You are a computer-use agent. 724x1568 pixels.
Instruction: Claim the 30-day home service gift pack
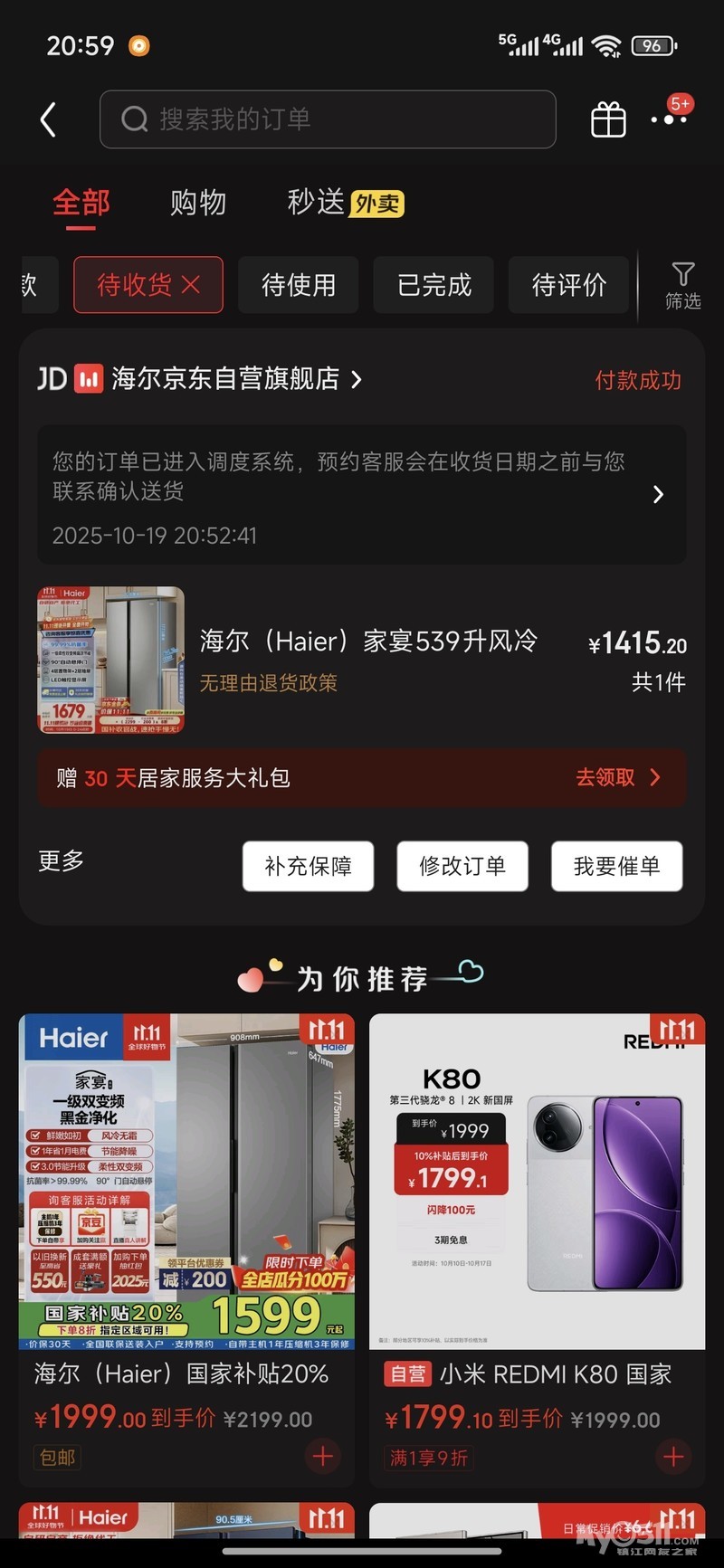(x=618, y=777)
